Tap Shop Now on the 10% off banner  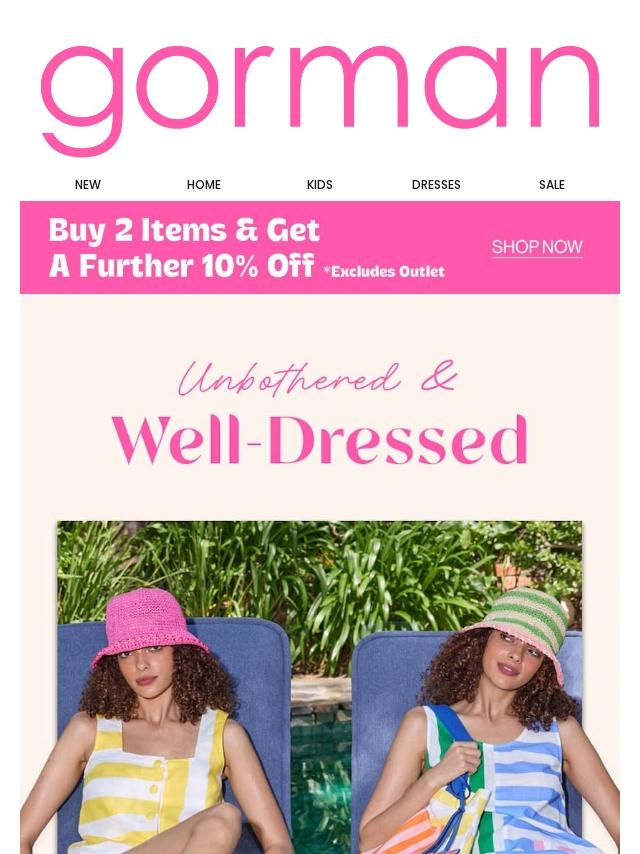[537, 247]
